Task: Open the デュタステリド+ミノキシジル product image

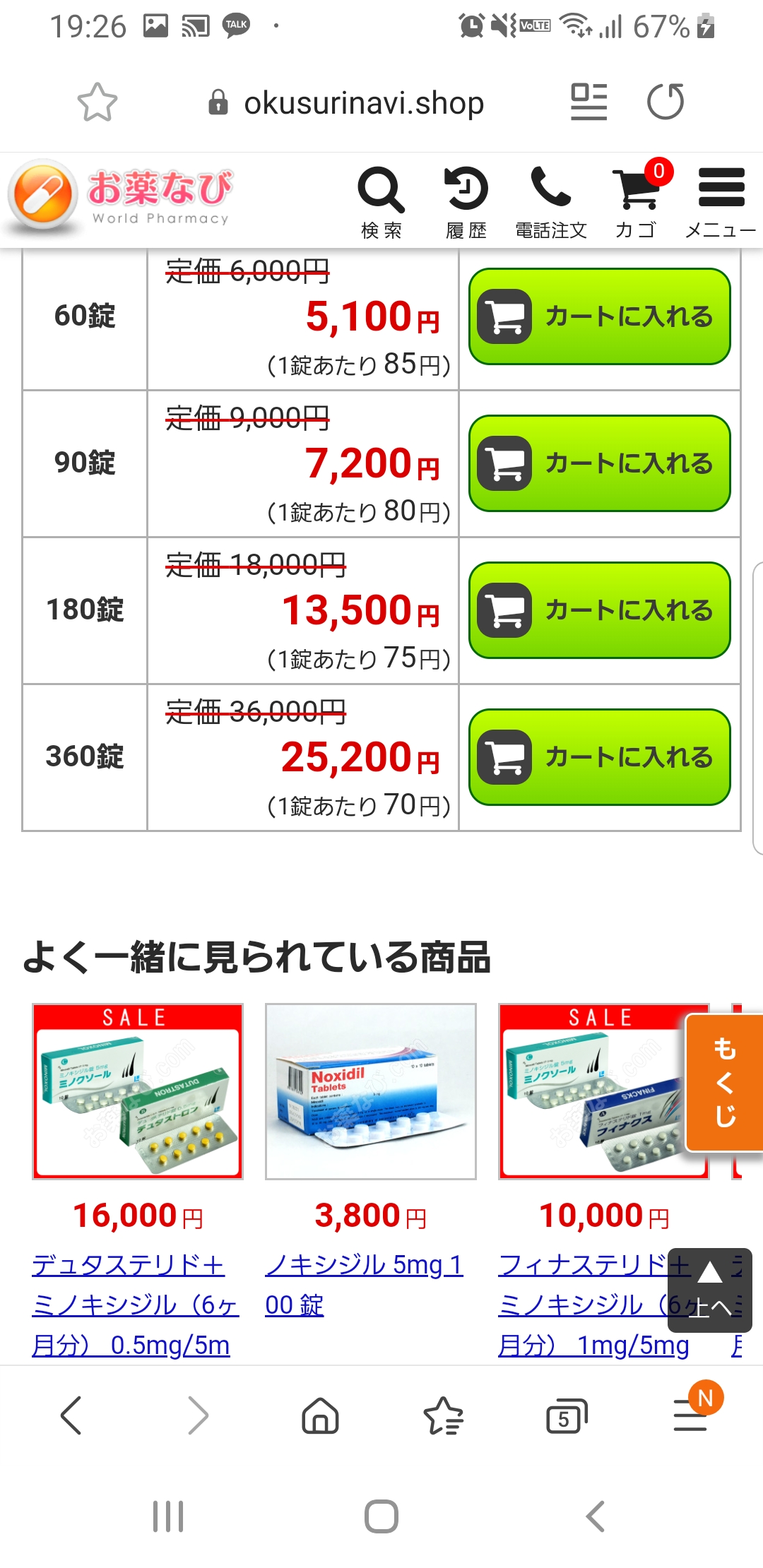Action: 138,1091
